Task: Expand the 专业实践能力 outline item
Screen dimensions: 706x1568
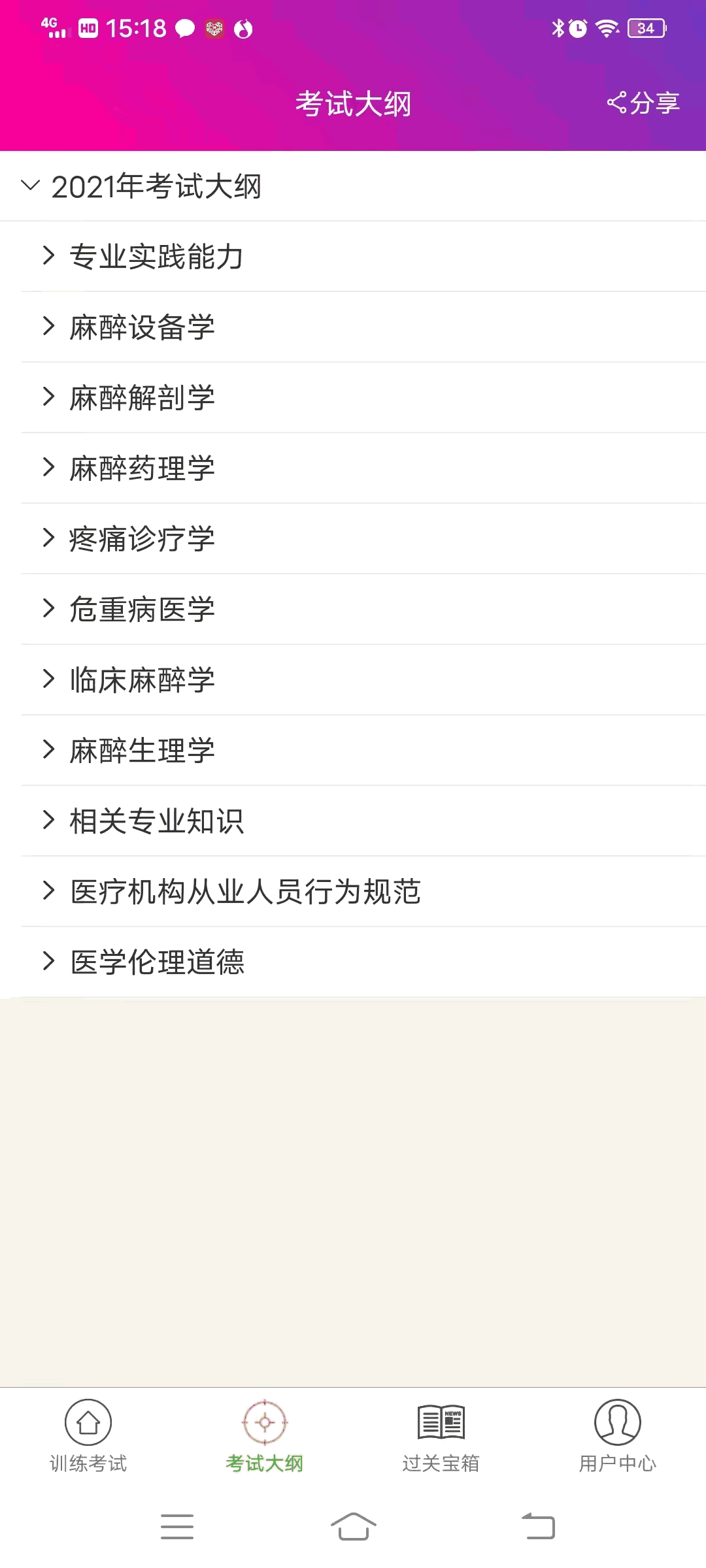Action: pos(156,257)
